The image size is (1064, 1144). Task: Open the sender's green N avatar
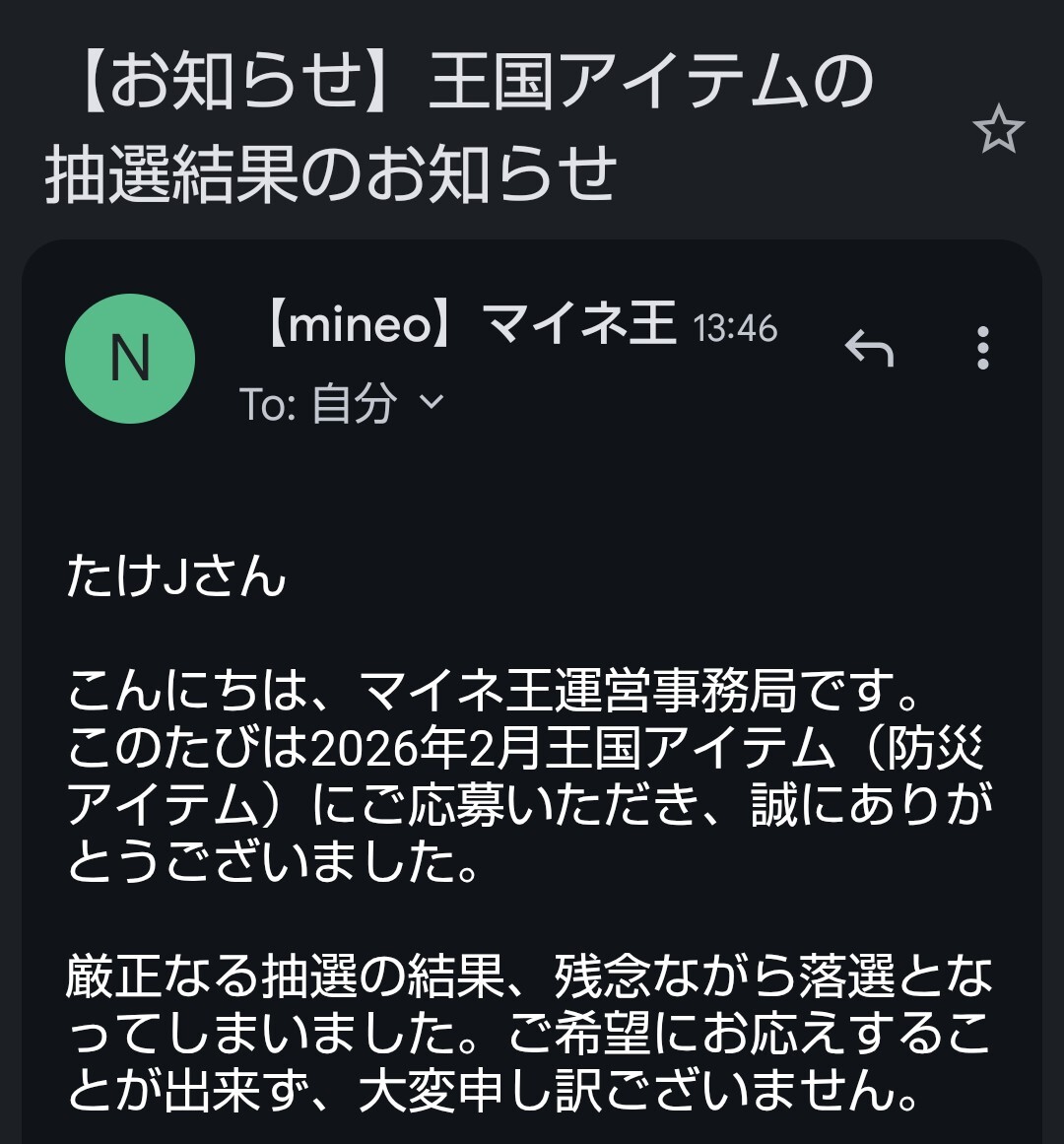click(130, 359)
